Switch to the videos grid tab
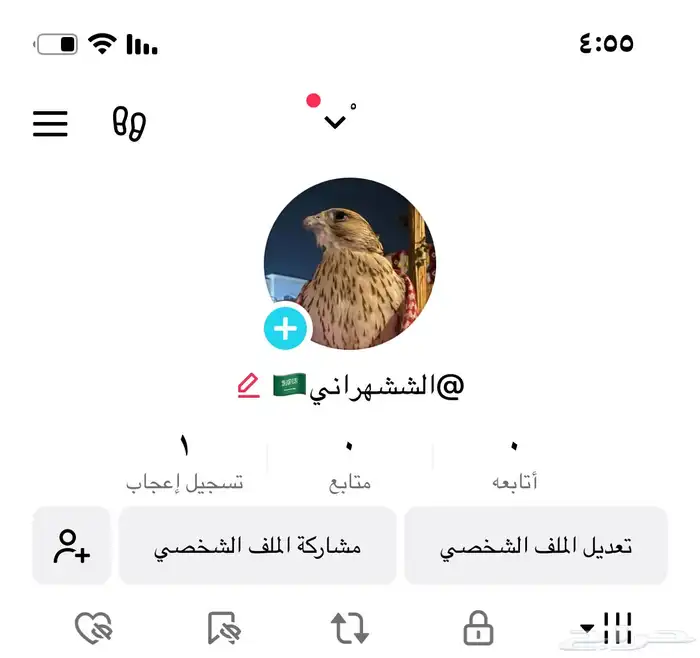The height and width of the screenshot is (658, 700). pos(609,628)
